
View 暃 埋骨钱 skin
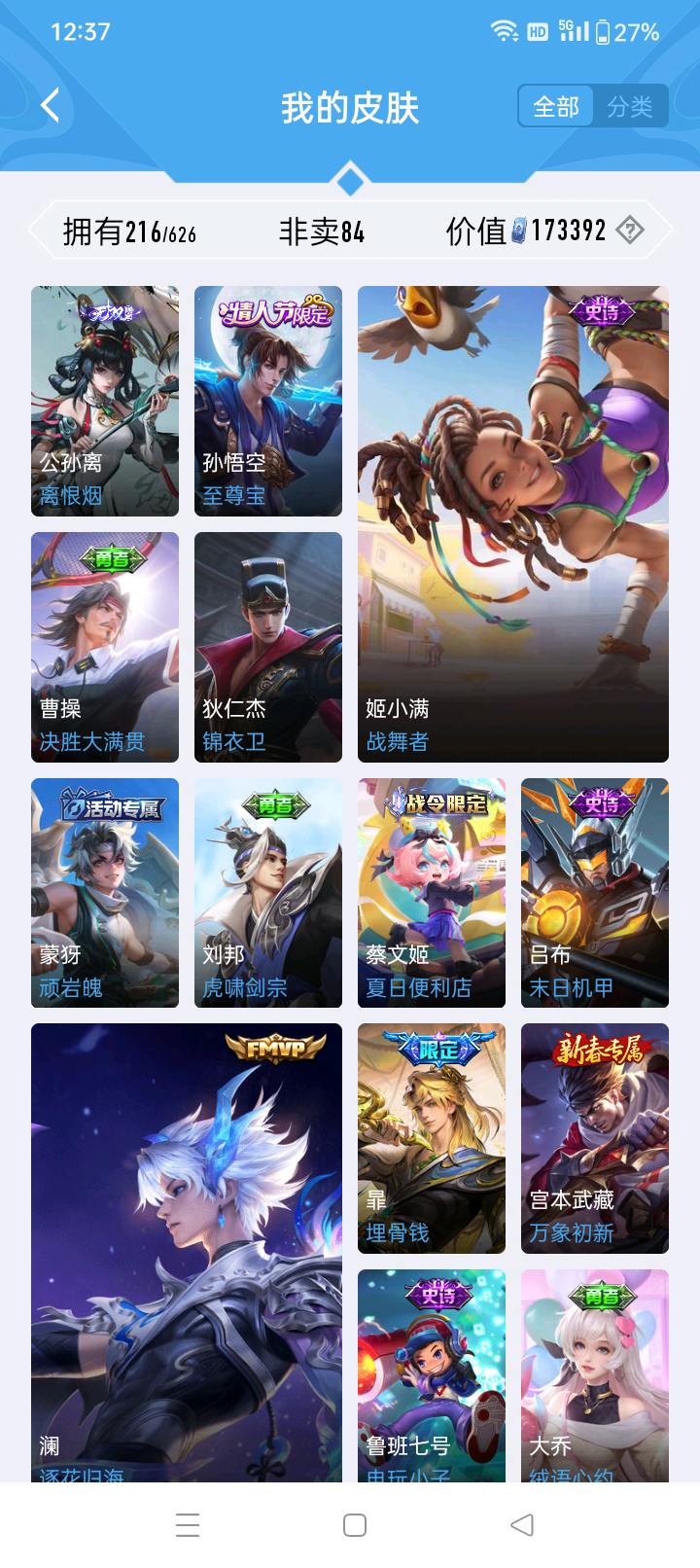pos(432,1138)
